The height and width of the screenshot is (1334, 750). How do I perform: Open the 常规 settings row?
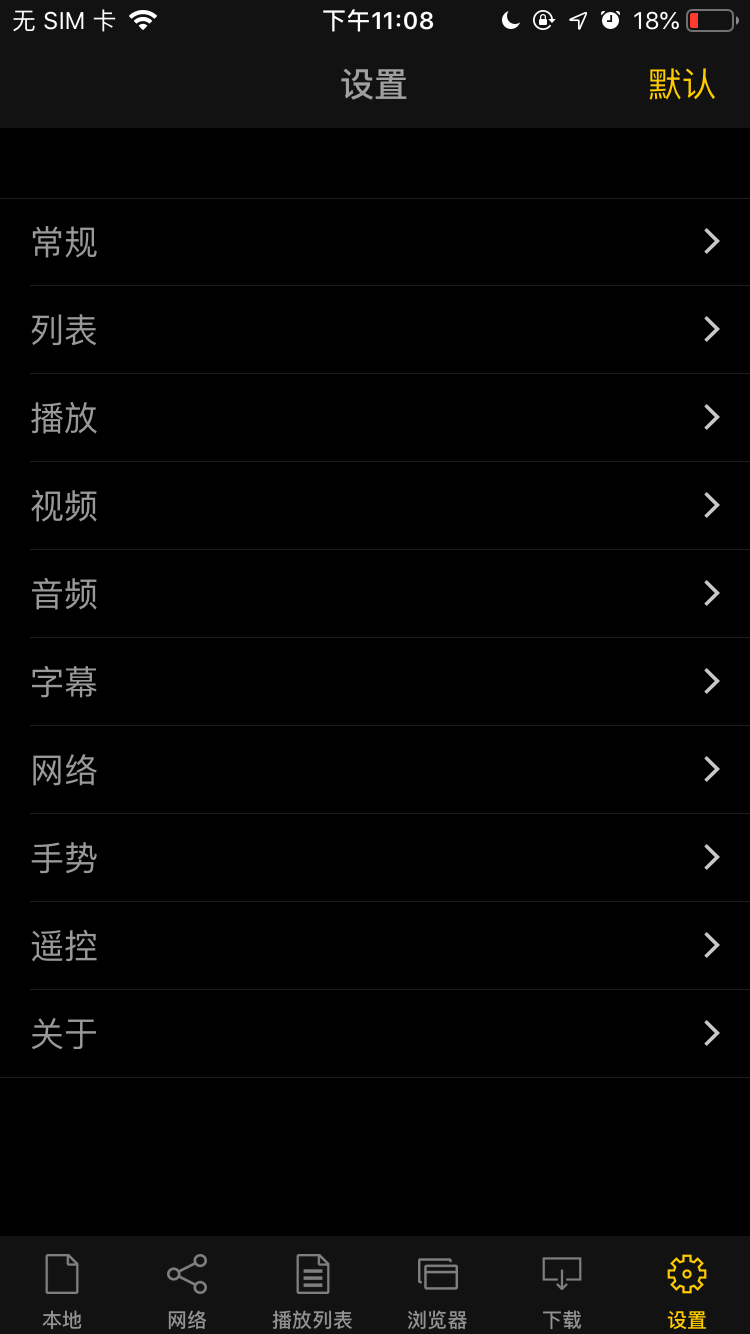click(375, 242)
